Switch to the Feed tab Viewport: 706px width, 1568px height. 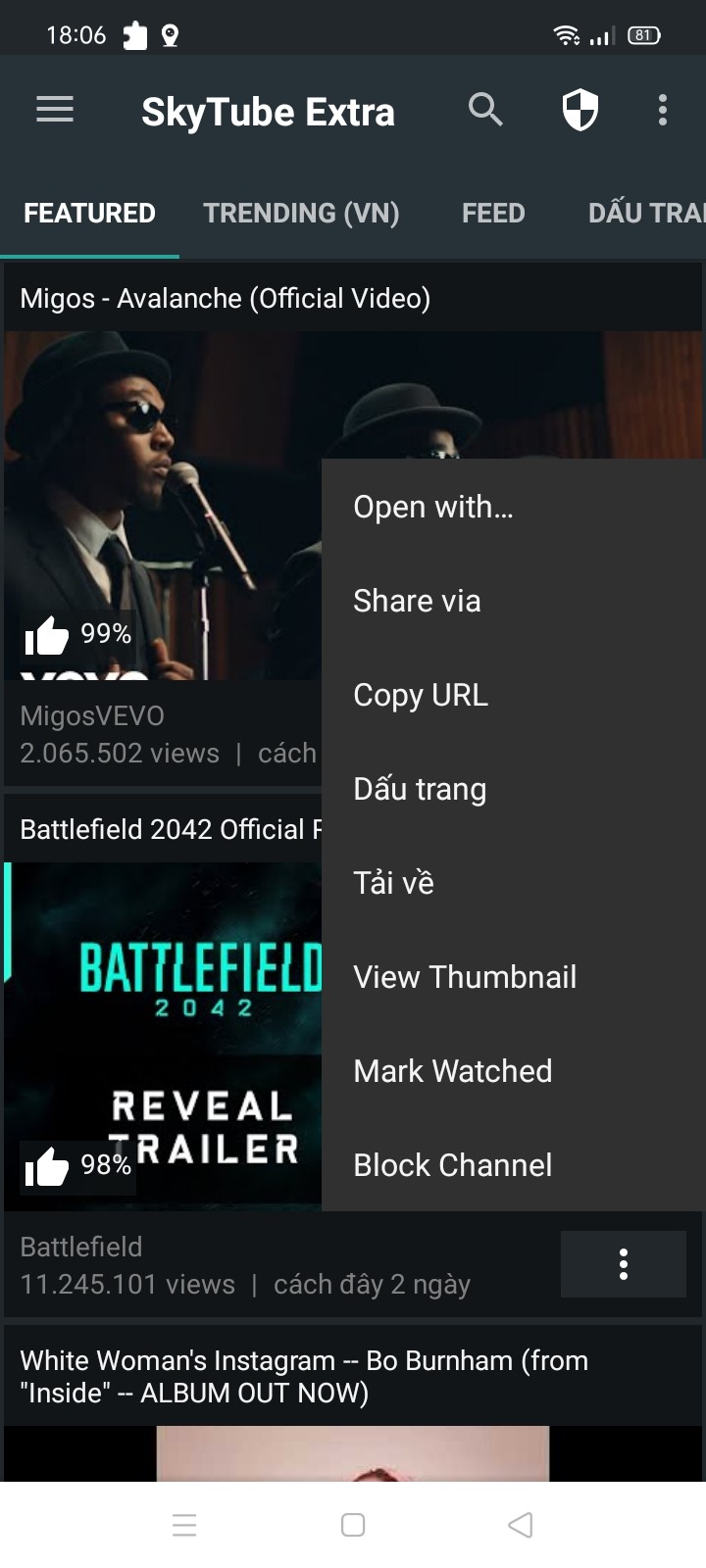pyautogui.click(x=493, y=214)
